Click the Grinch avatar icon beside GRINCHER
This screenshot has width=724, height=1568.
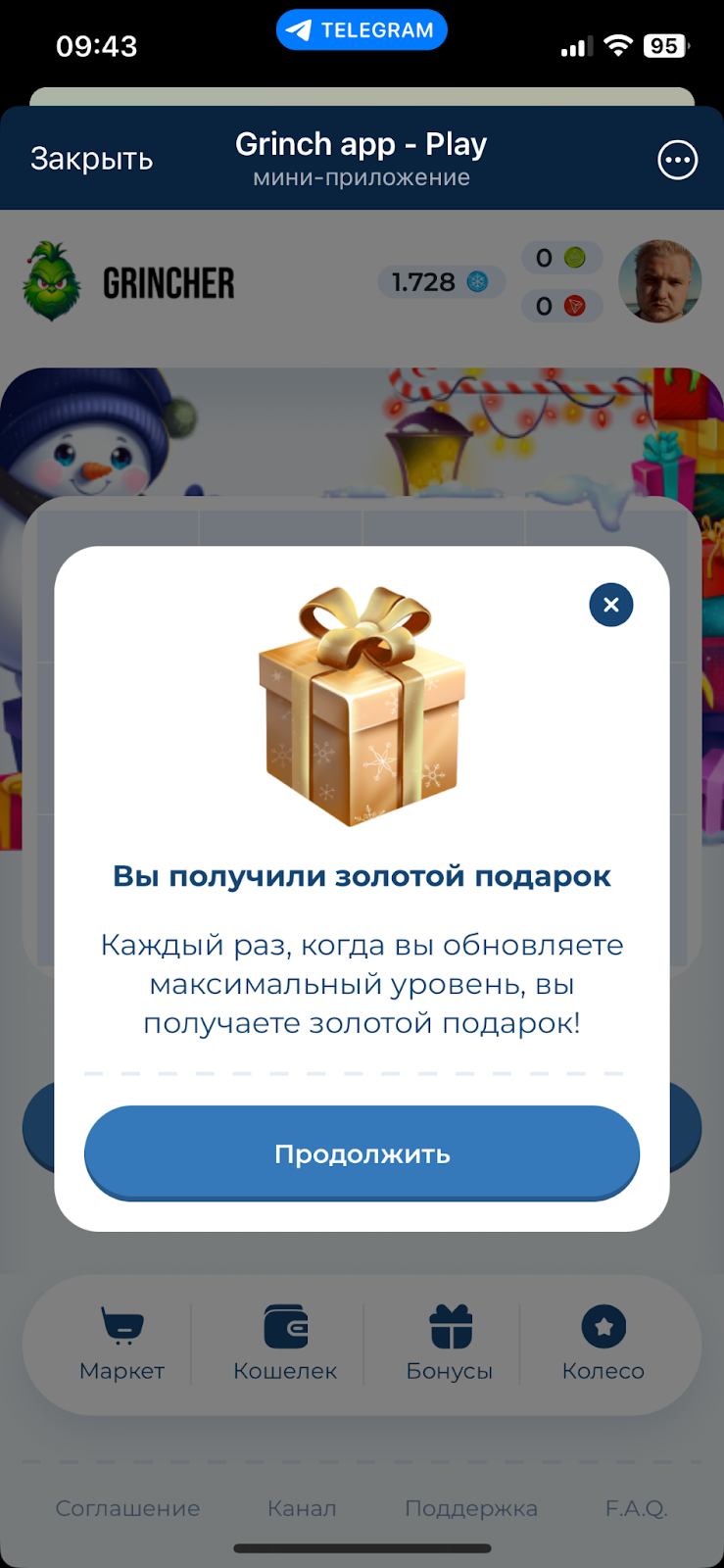tap(50, 281)
